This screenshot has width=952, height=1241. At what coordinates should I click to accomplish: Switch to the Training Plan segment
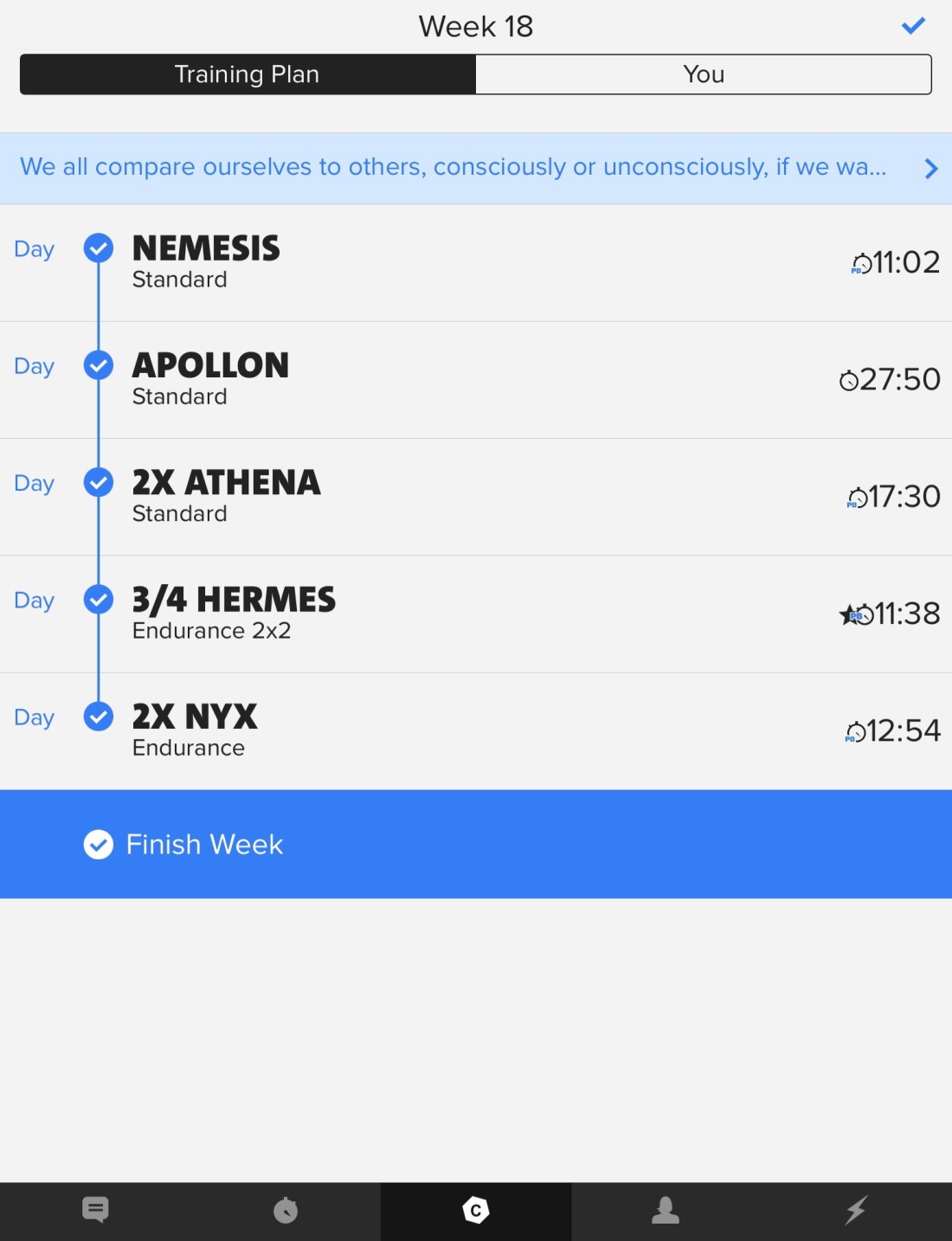(248, 74)
